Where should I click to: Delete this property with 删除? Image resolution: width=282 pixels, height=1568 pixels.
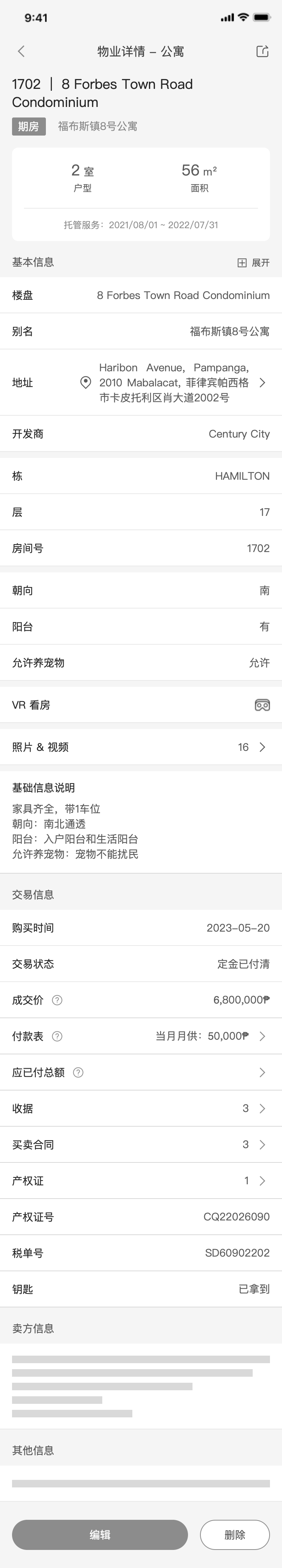click(235, 1534)
